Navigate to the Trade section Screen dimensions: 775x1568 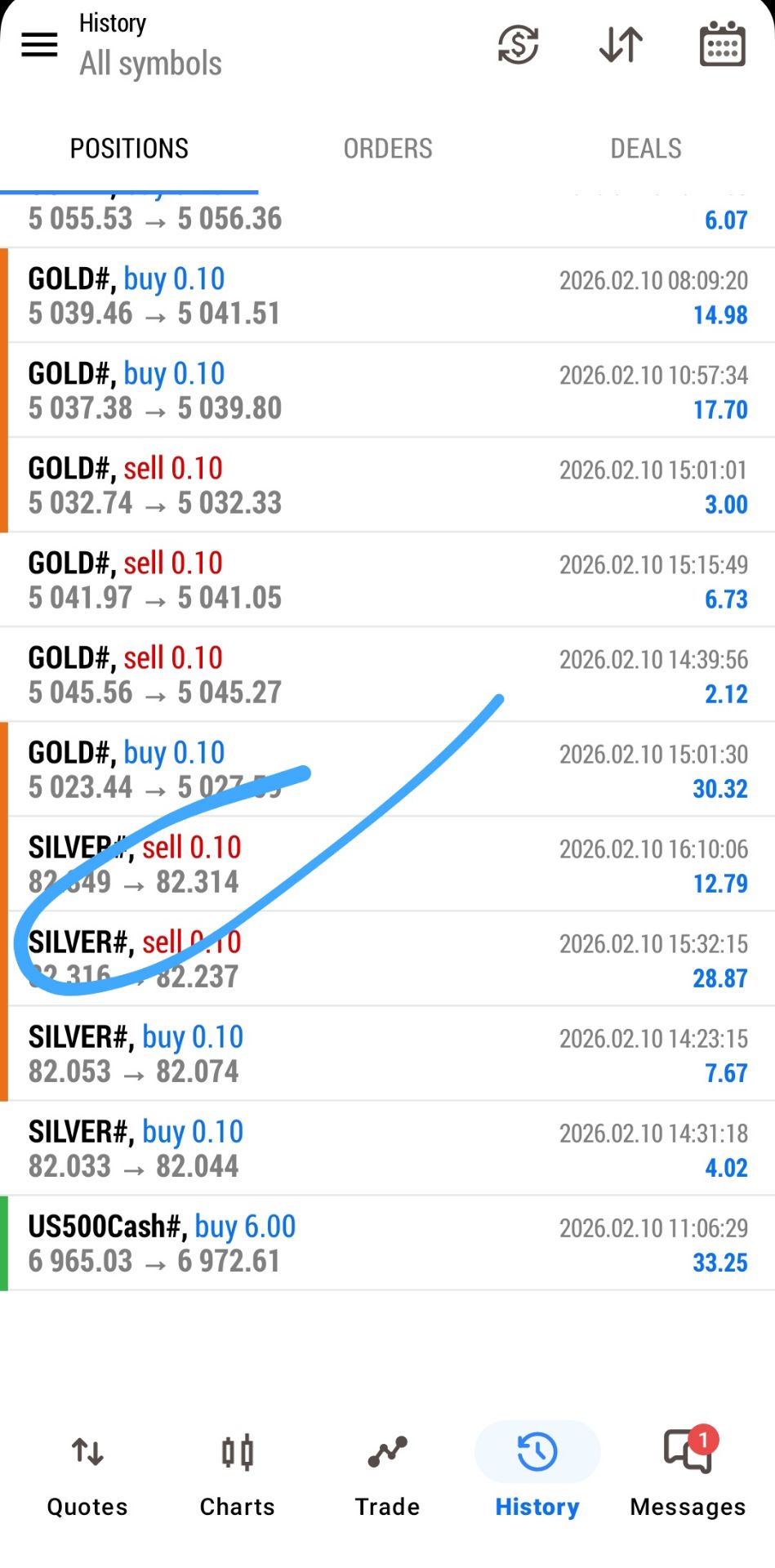pyautogui.click(x=387, y=1476)
